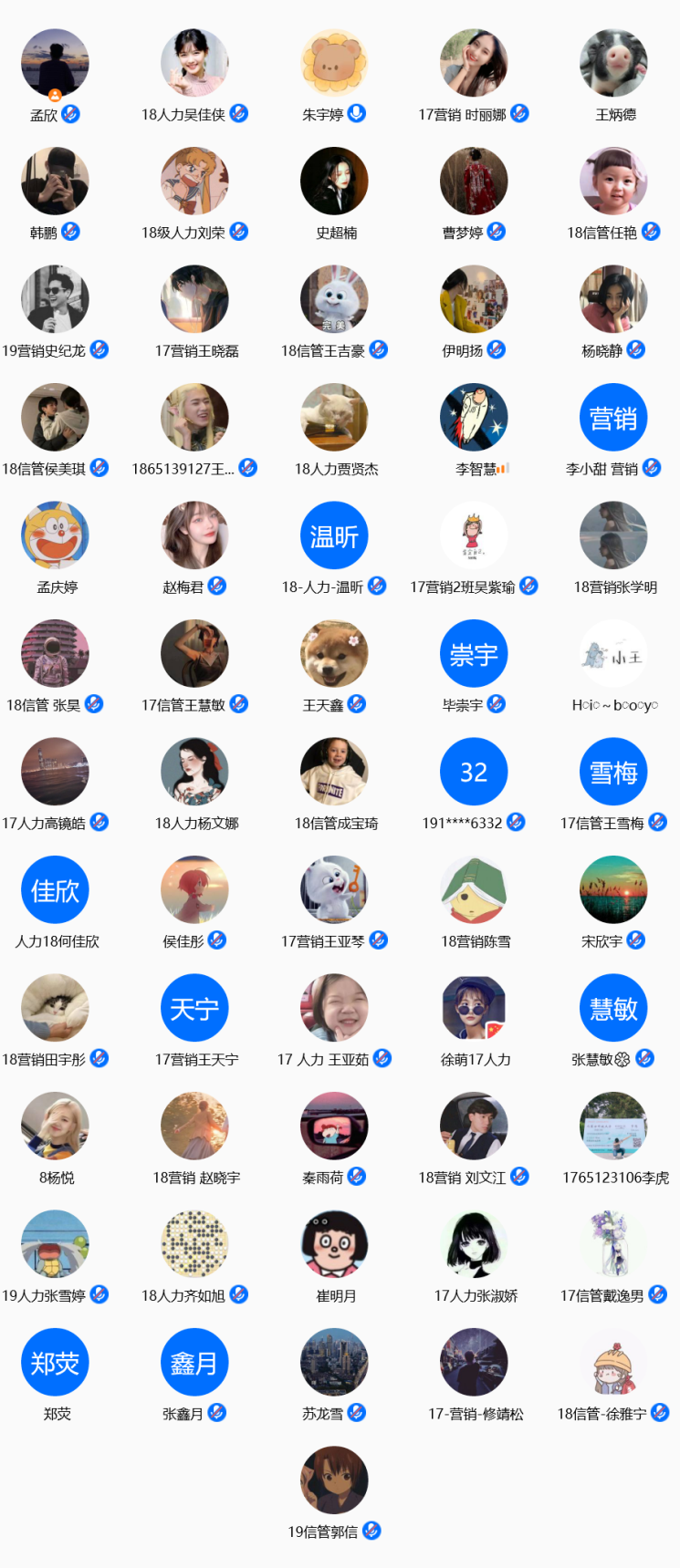Open 赵梅君's profile
680x1568 pixels.
pyautogui.click(x=194, y=535)
